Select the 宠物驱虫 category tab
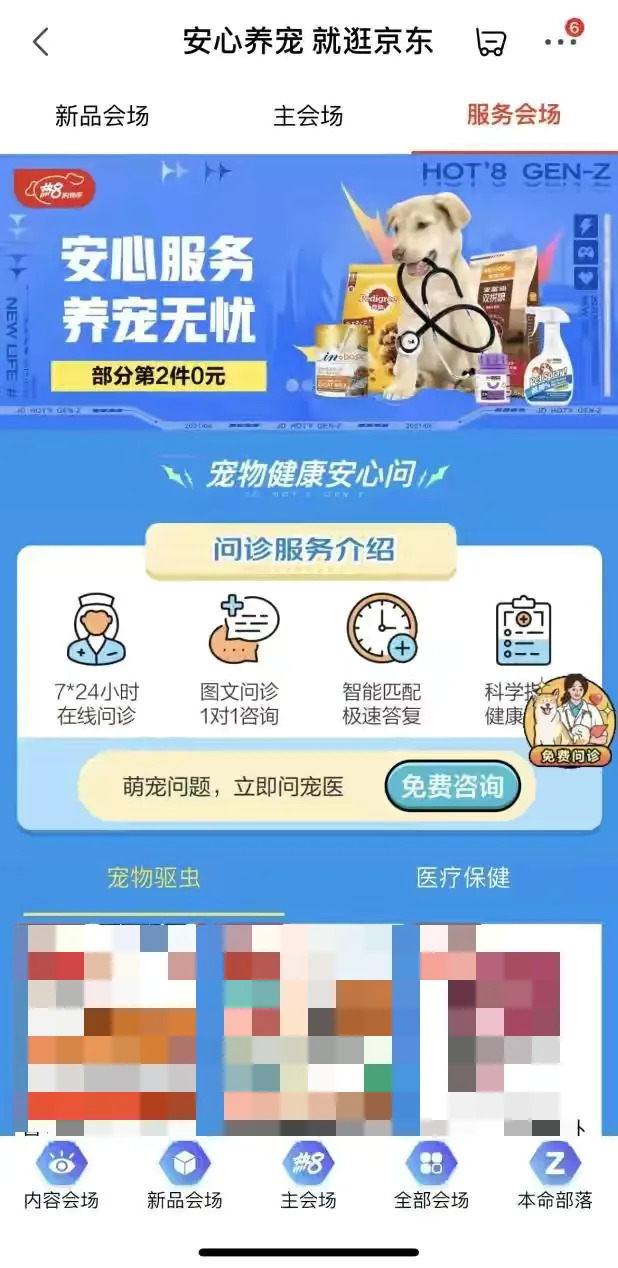The height and width of the screenshot is (1268, 618). point(154,879)
